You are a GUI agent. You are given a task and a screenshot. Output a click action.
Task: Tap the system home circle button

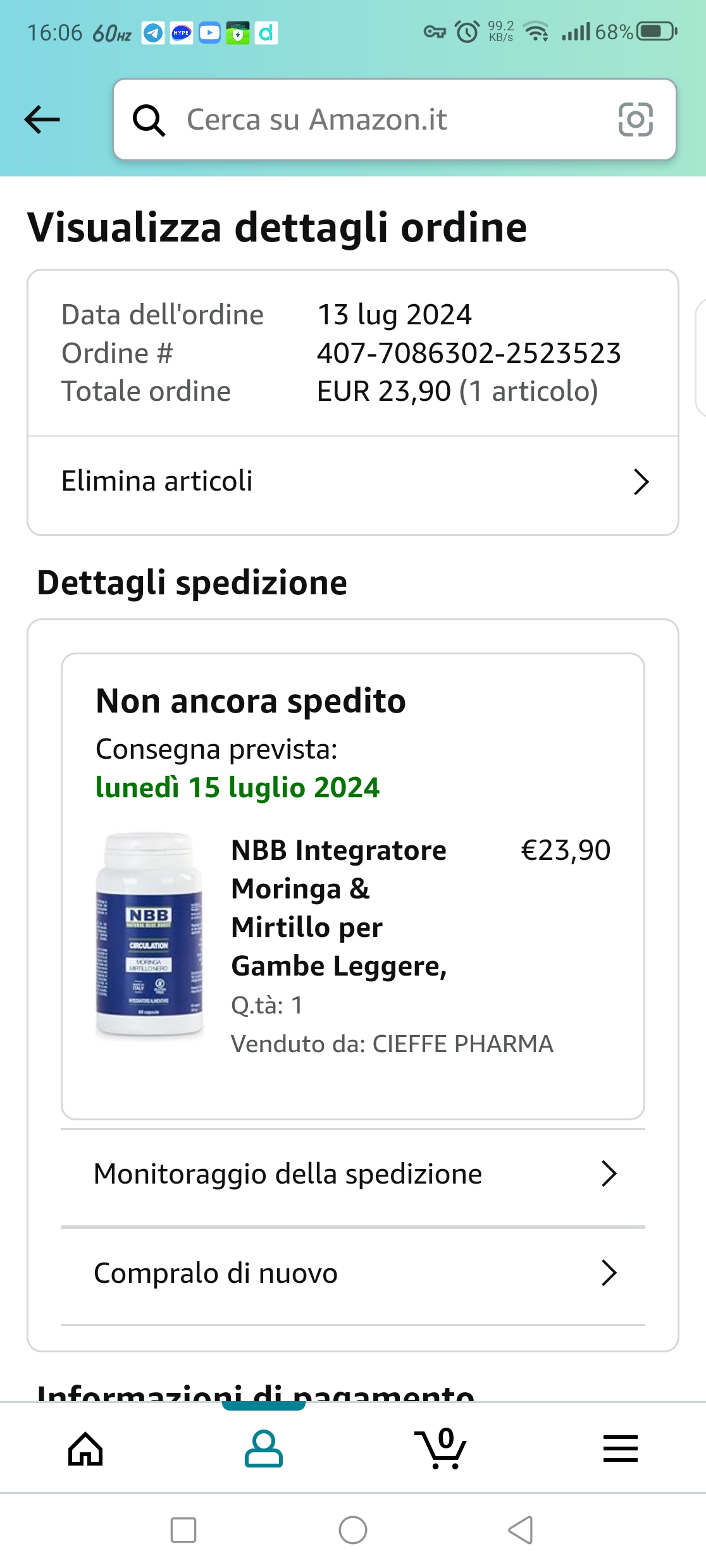[353, 1531]
